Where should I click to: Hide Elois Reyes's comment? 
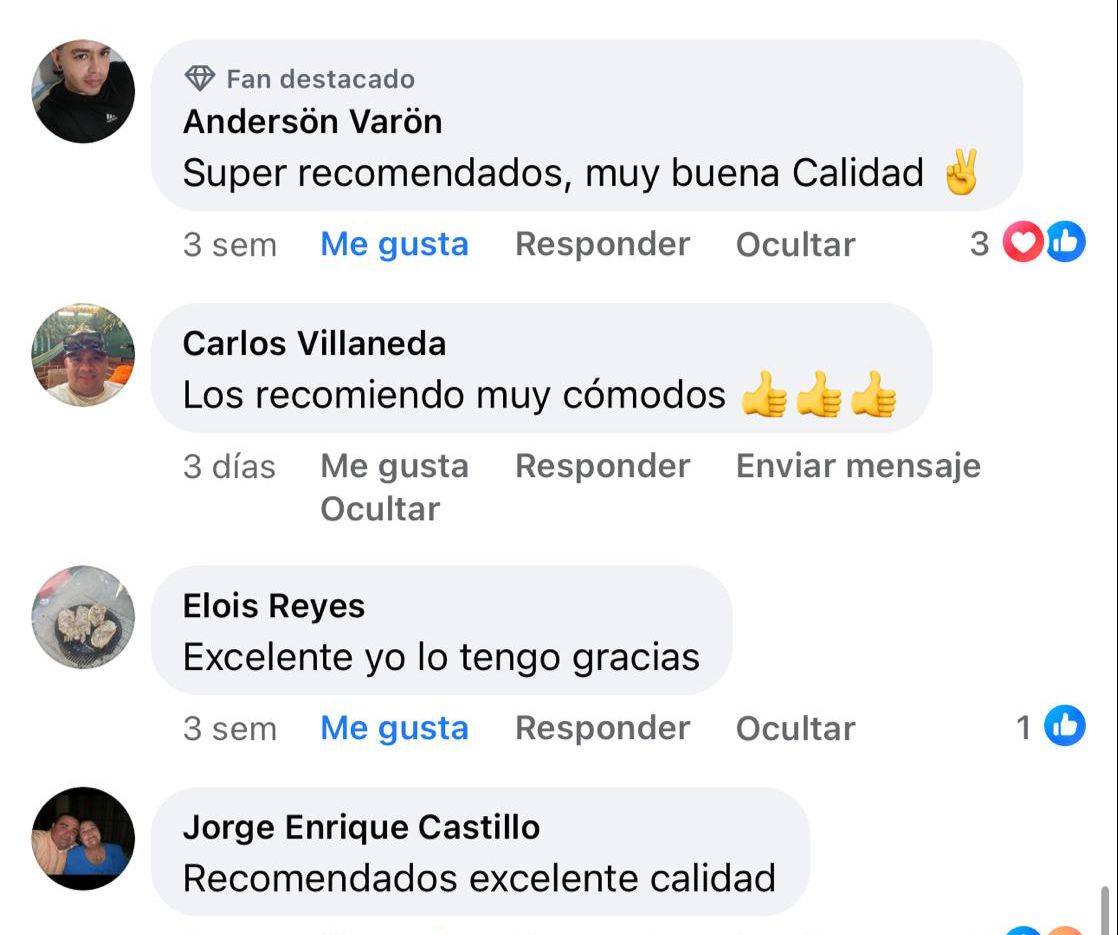click(795, 728)
